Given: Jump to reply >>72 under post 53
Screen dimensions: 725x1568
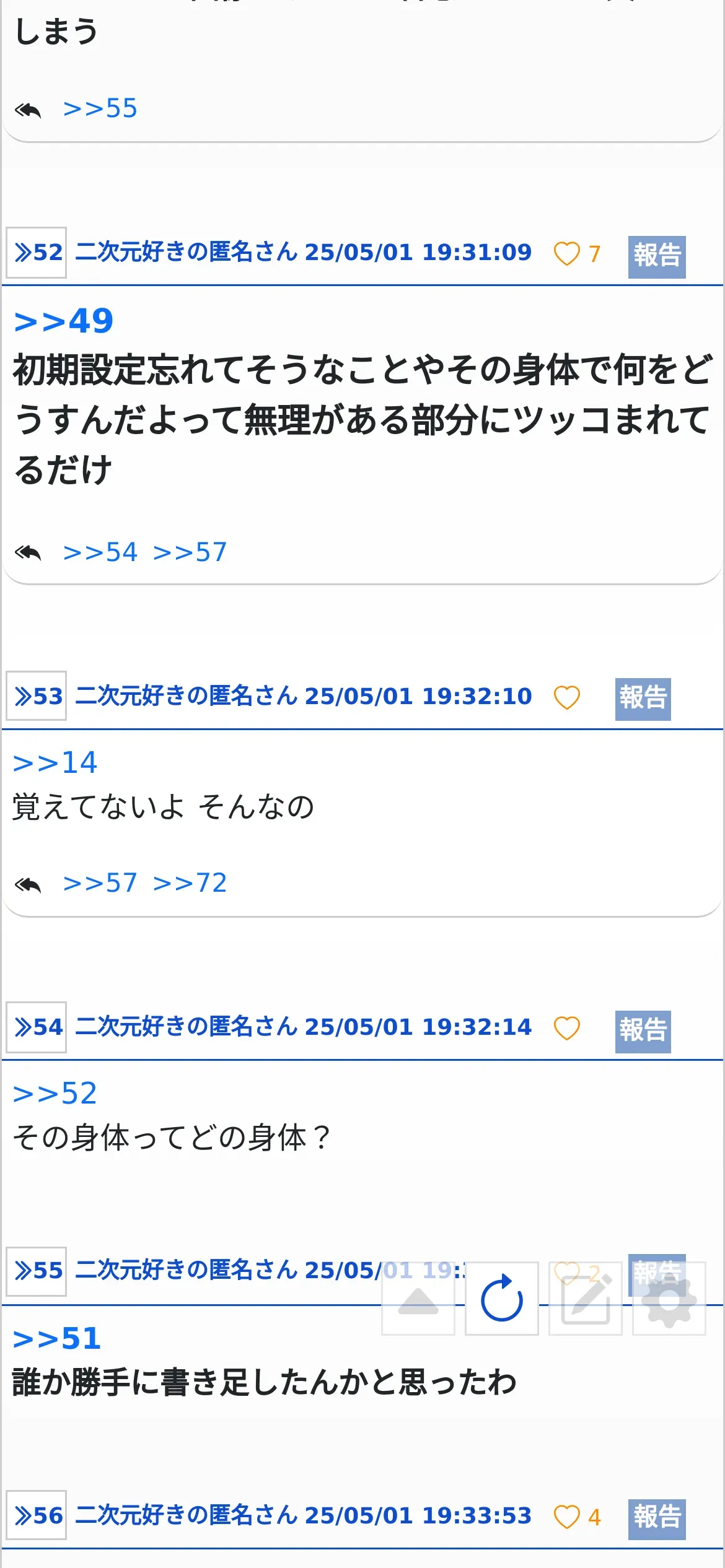Looking at the screenshot, I should coord(190,883).
